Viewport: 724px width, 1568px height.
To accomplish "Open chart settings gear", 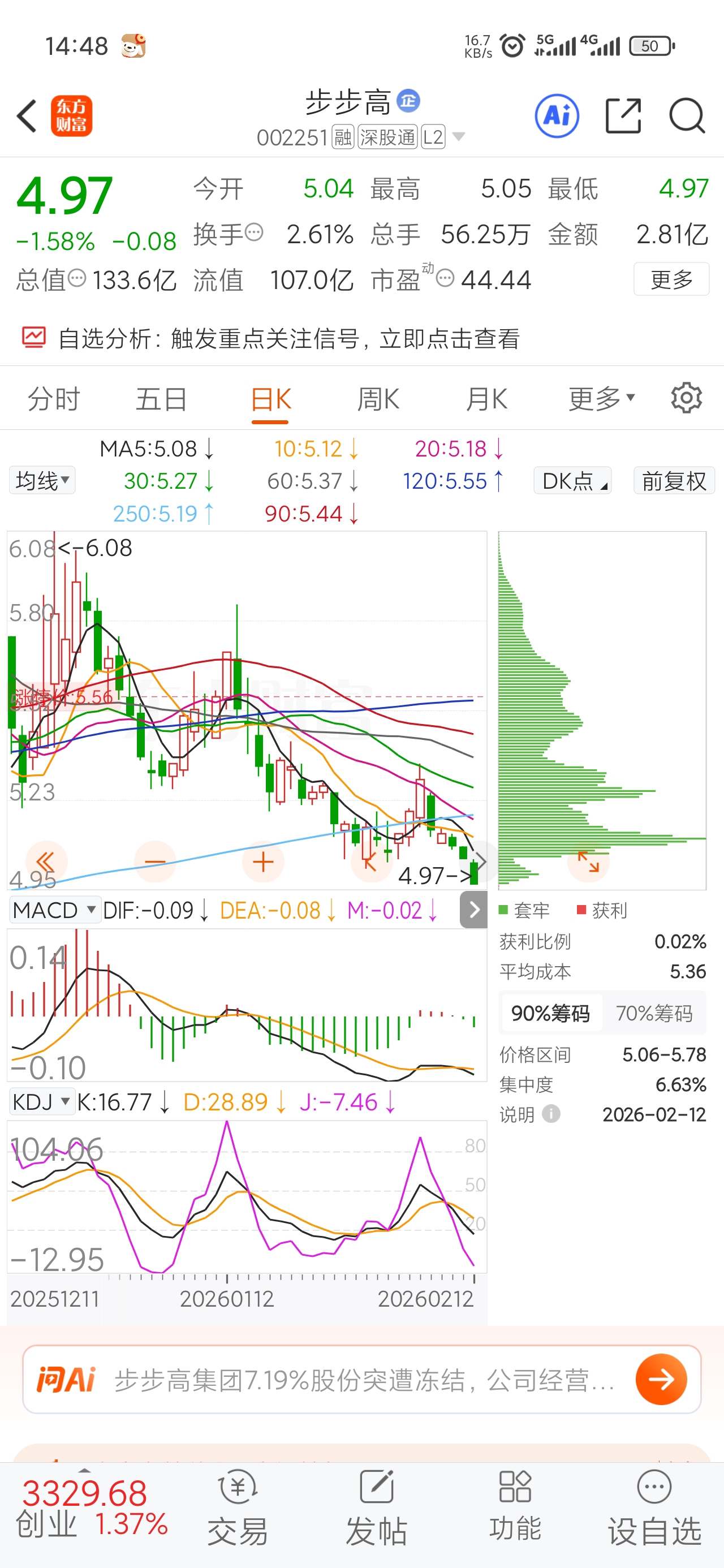I will [x=686, y=399].
